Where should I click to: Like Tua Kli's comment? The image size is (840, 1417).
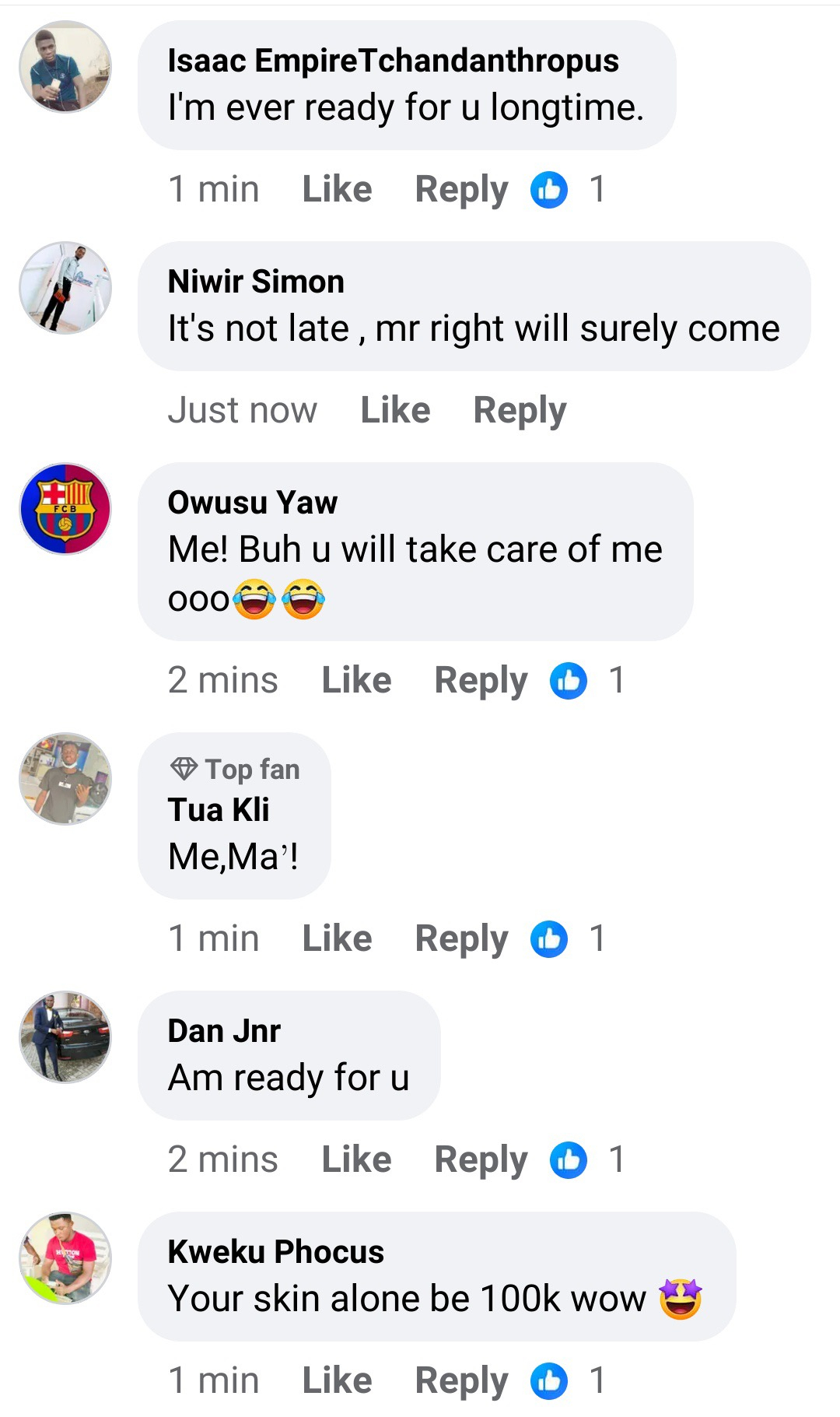(x=337, y=938)
